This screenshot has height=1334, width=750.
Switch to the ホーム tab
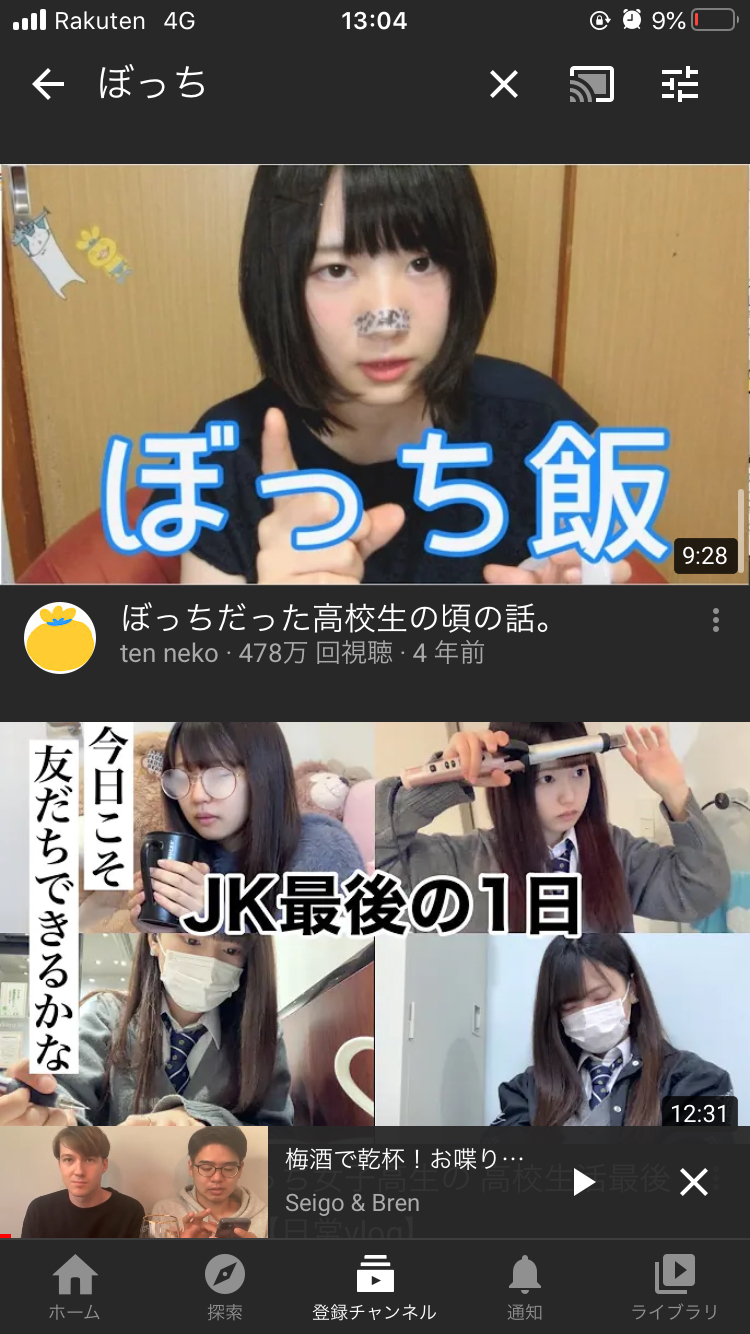pos(75,1288)
